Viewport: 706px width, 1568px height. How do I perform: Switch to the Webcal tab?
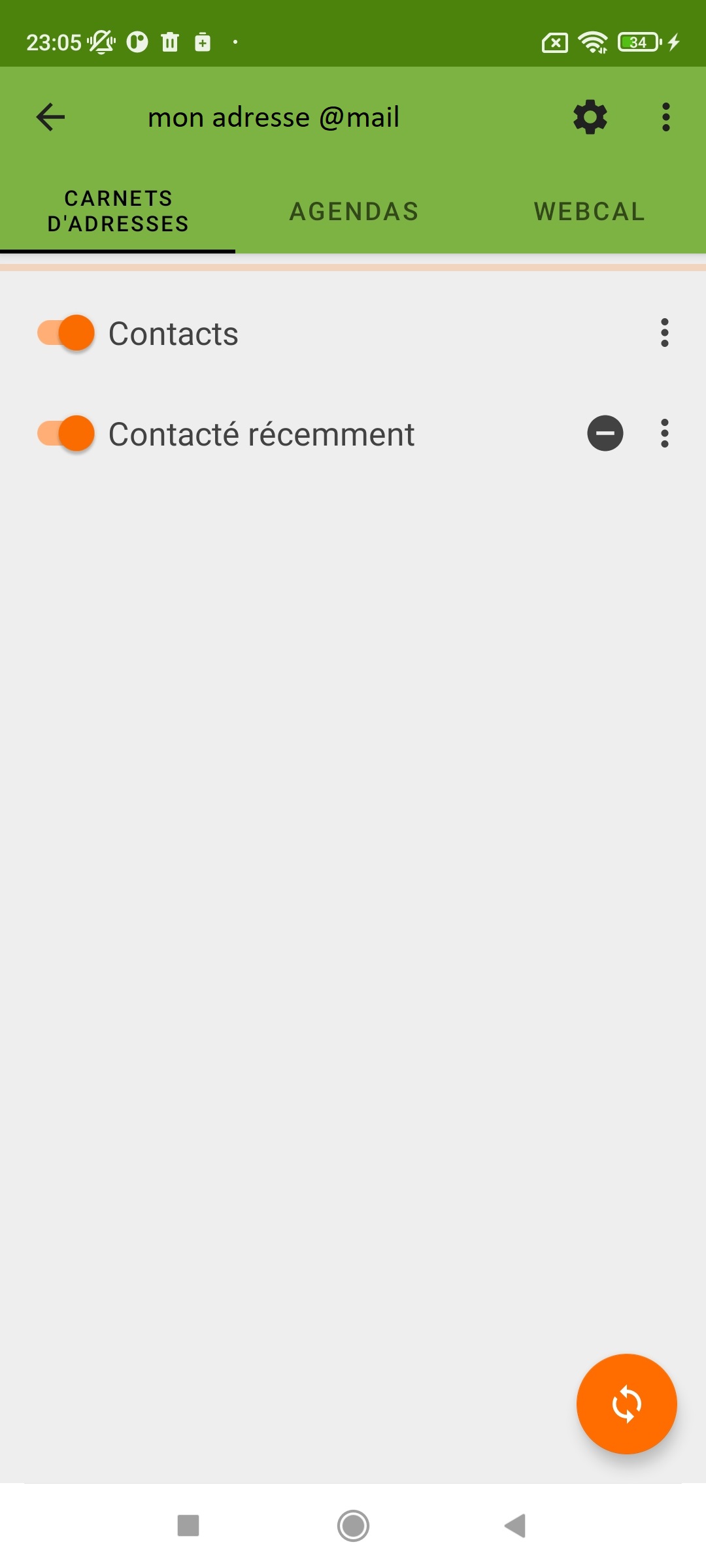589,212
